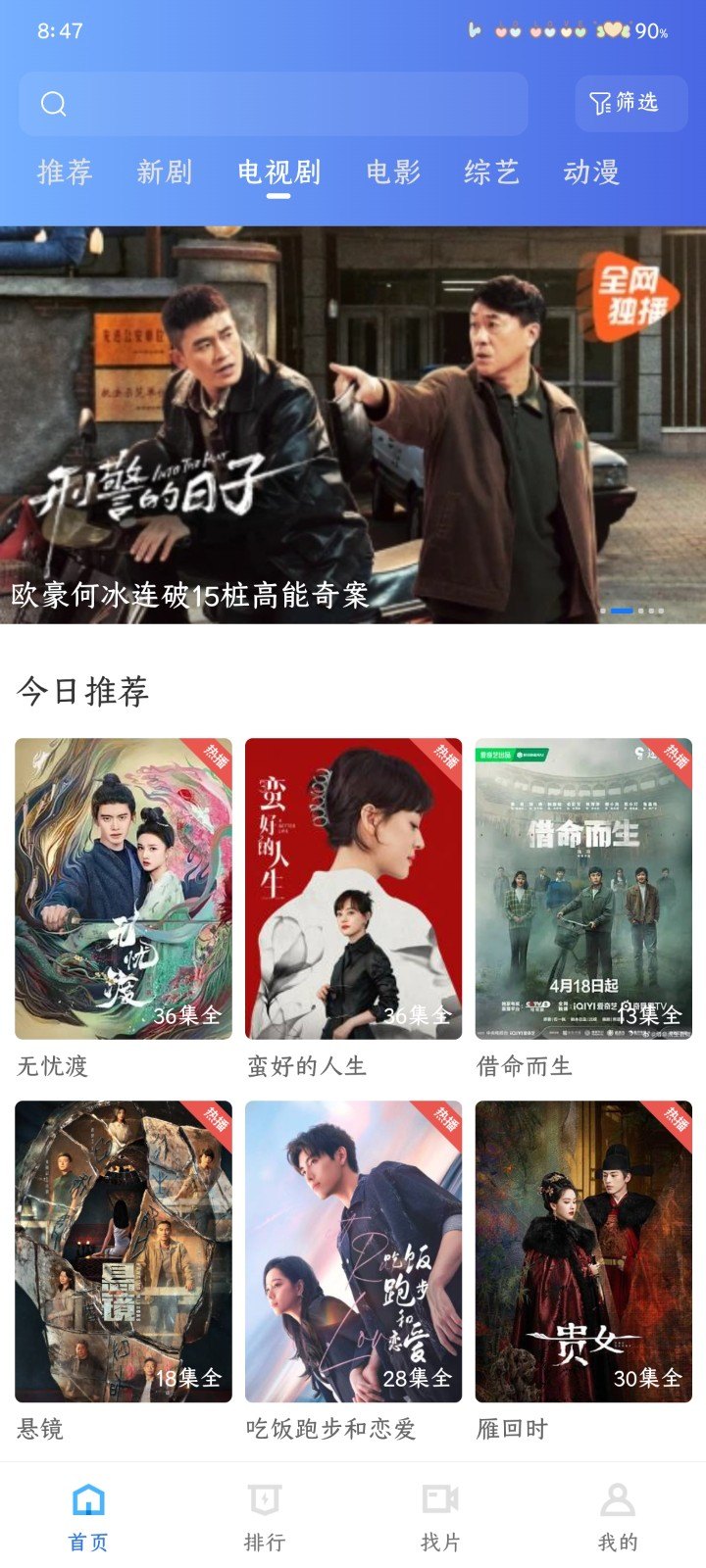The image size is (706, 1568).
Task: View the 雁回时 series
Action: pyautogui.click(x=583, y=1250)
